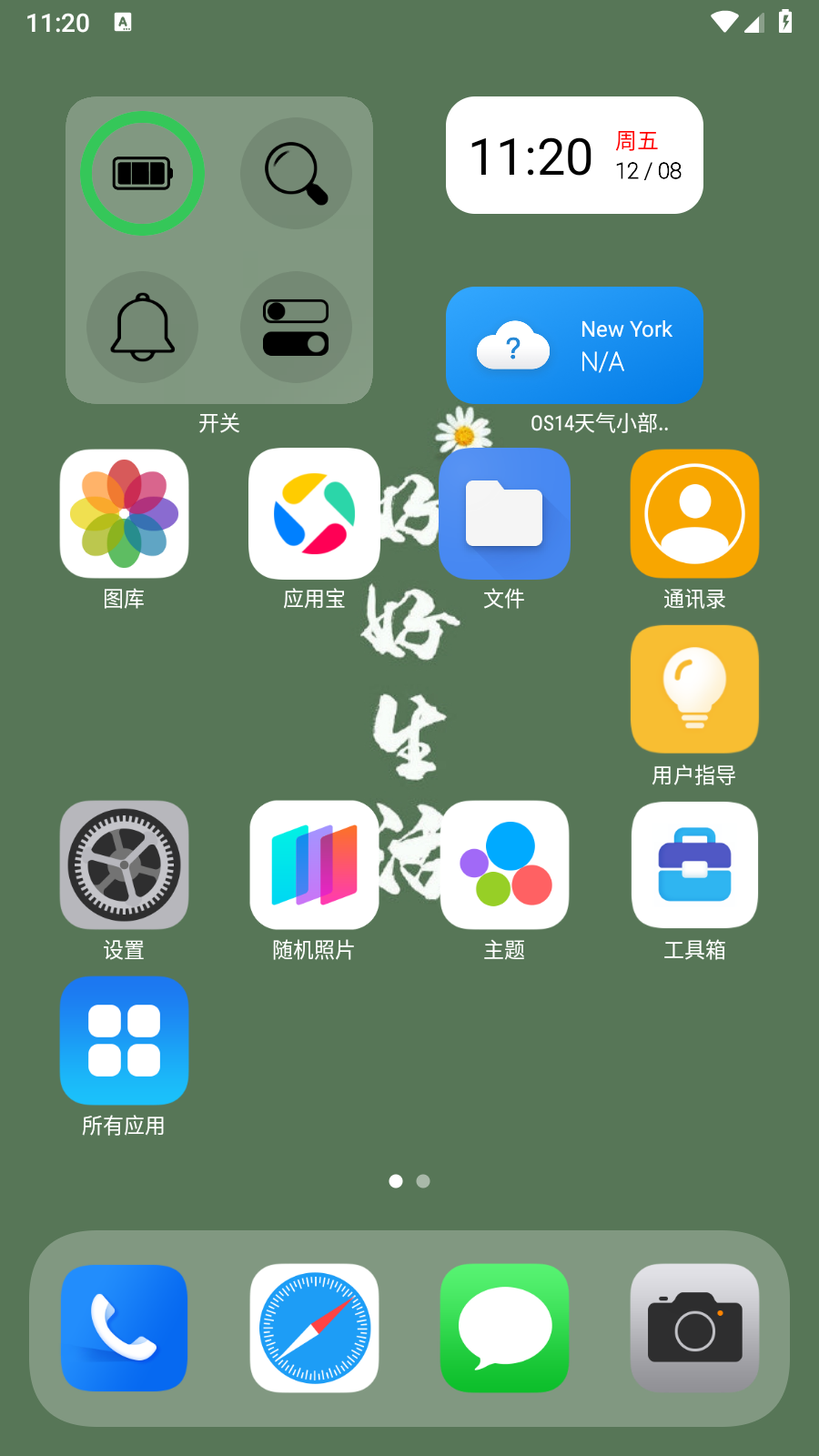Tap the bell icon in the widget
The width and height of the screenshot is (819, 1456).
(x=142, y=327)
